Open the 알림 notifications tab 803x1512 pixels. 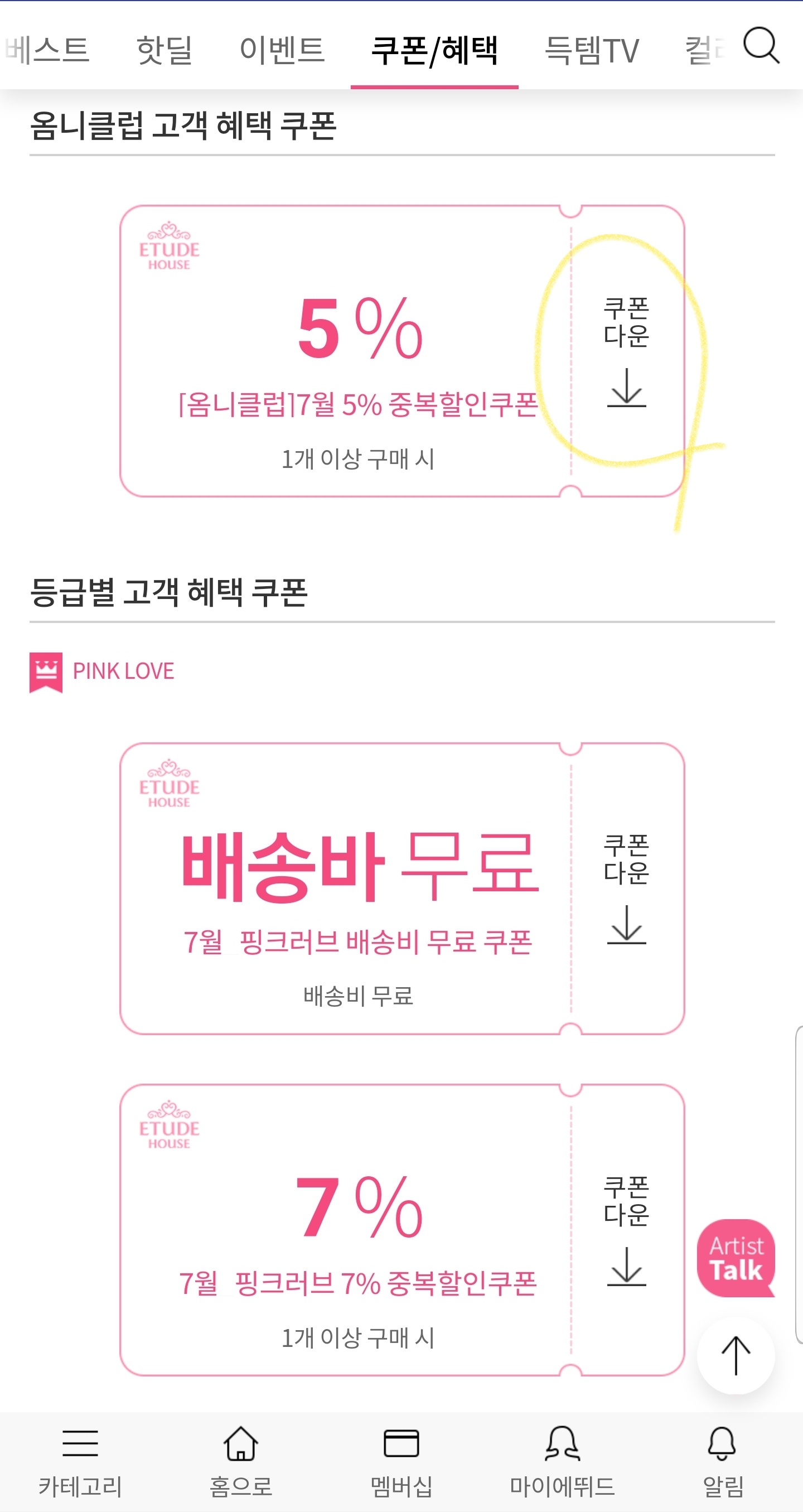tap(723, 1461)
